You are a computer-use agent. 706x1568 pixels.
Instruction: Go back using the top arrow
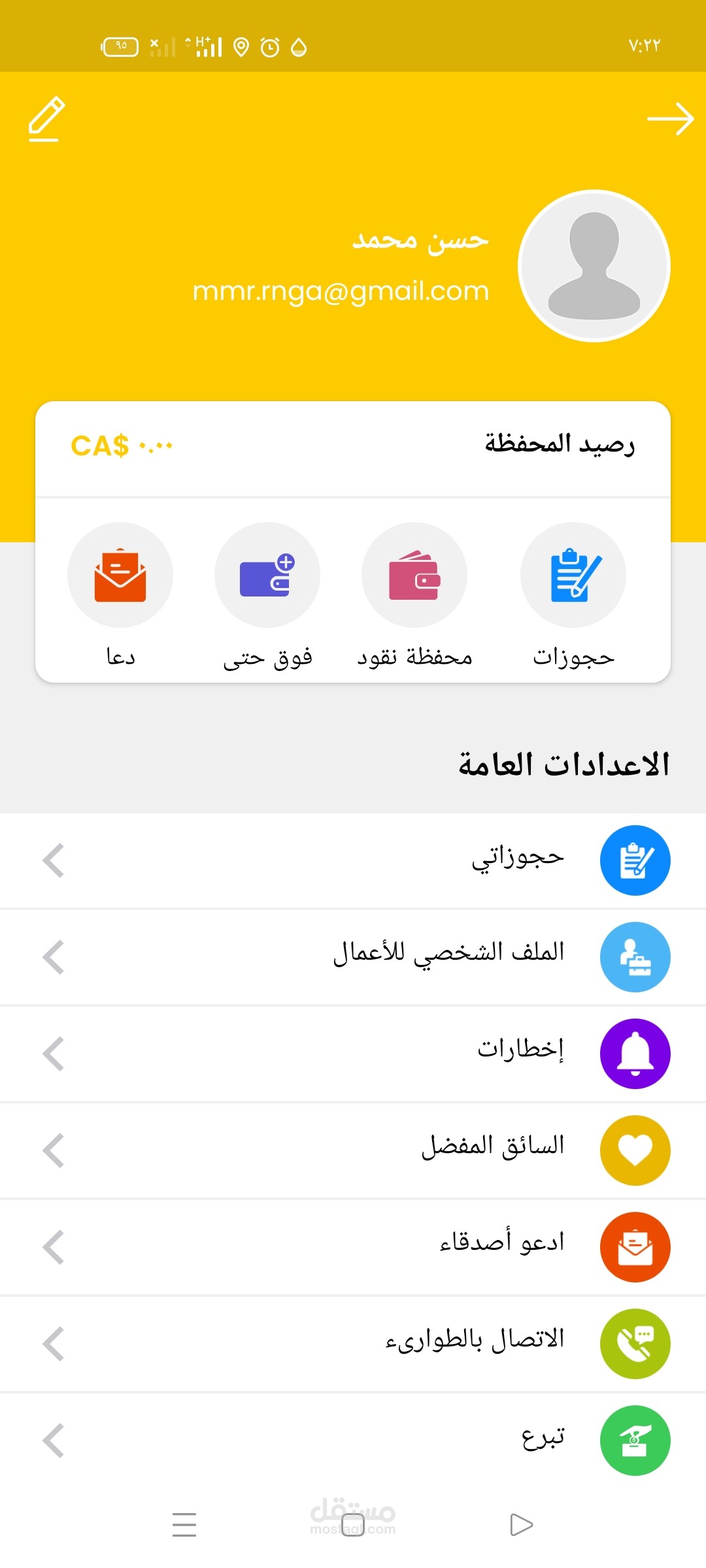(x=670, y=119)
